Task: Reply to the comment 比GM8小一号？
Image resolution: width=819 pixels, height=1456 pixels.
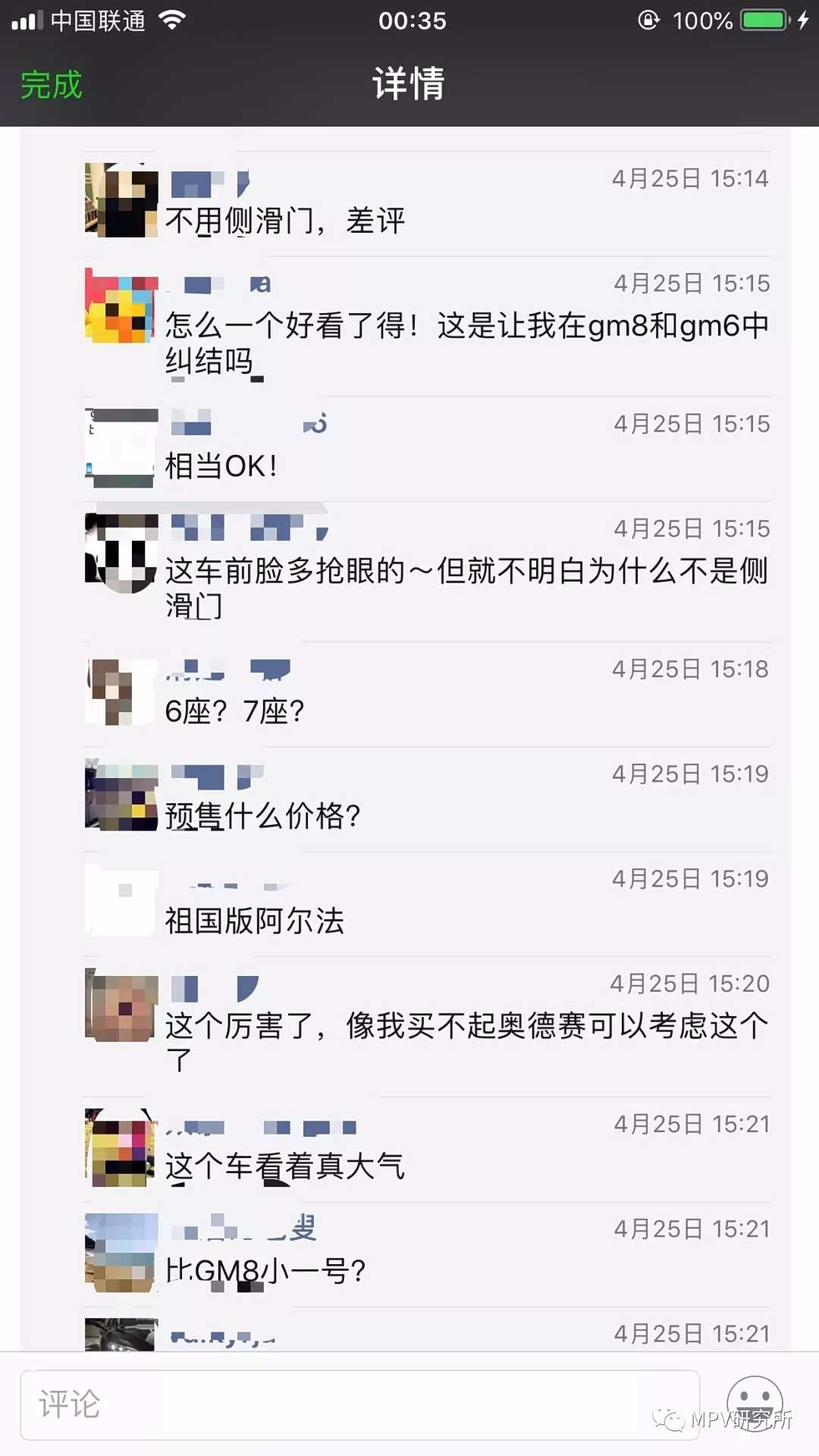Action: coord(265,1270)
